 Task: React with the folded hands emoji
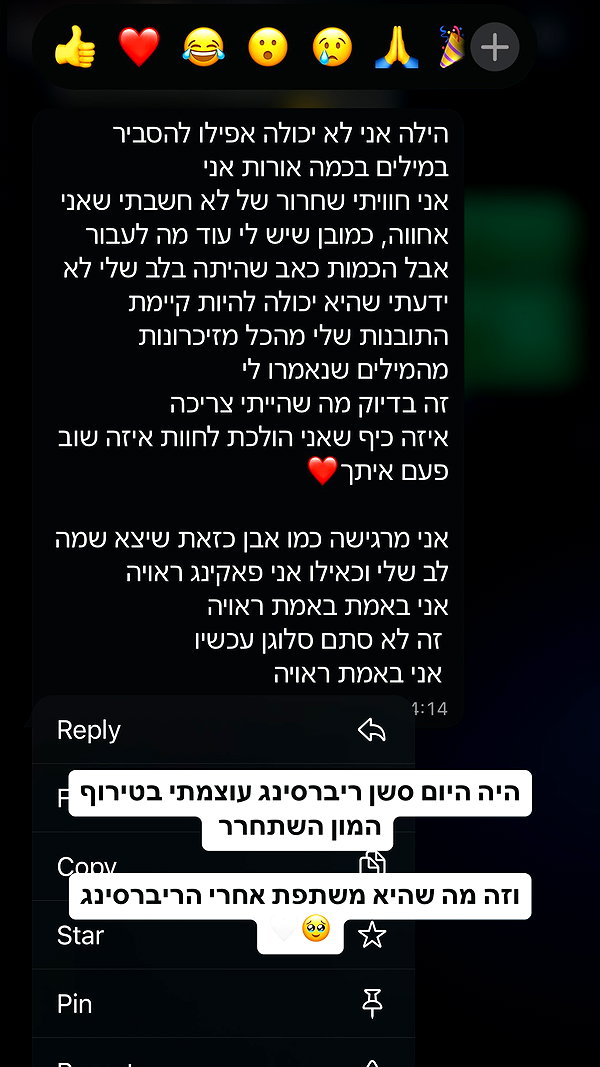[x=397, y=48]
